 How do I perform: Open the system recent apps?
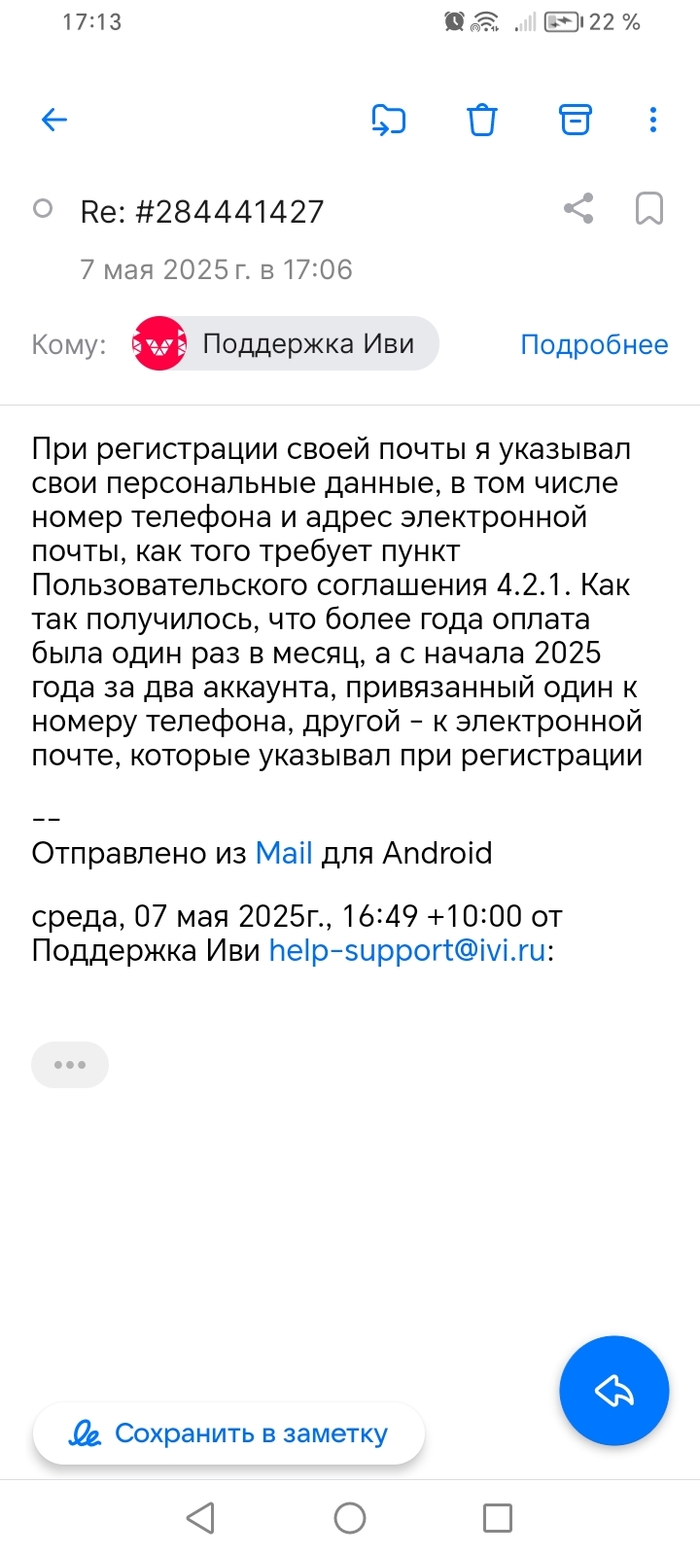(497, 1518)
